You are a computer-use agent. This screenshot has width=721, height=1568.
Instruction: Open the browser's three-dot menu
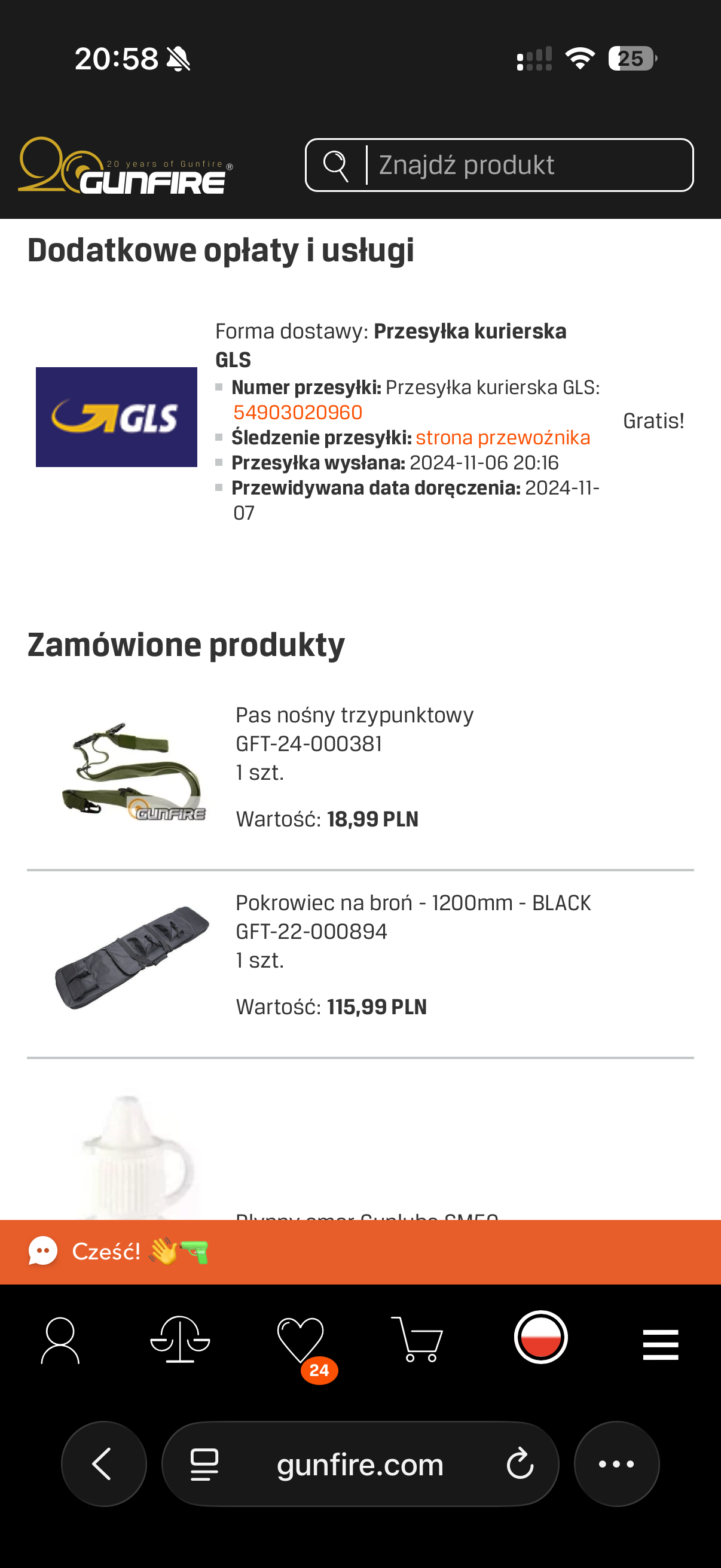pyautogui.click(x=616, y=1463)
